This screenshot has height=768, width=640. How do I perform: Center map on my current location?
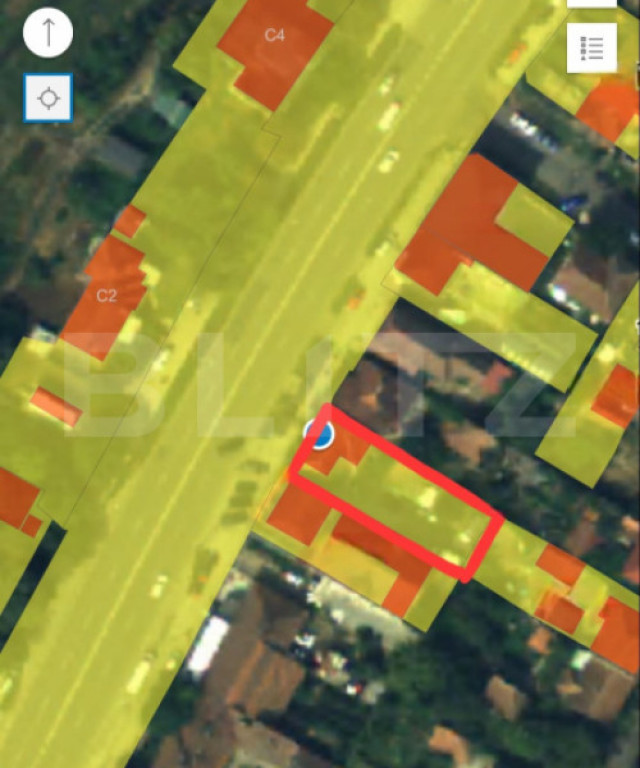pos(48,98)
